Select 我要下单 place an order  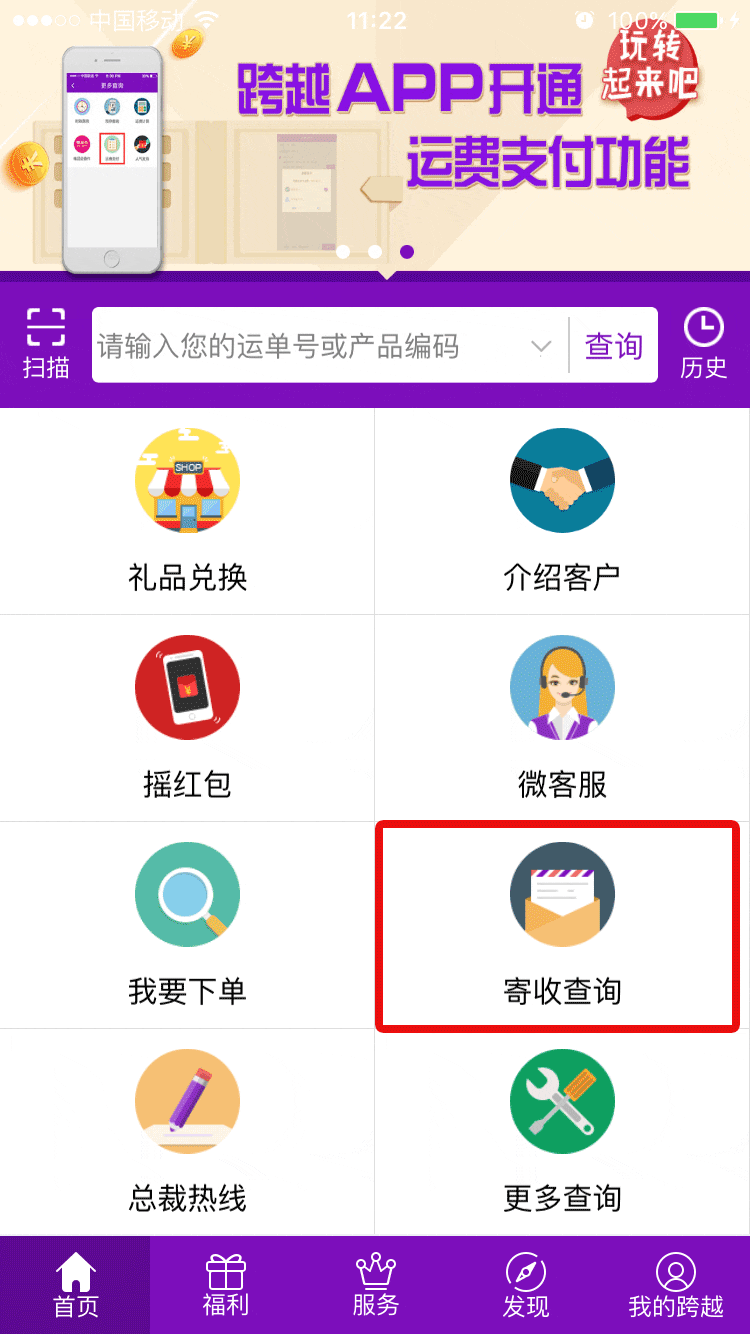pos(187,925)
